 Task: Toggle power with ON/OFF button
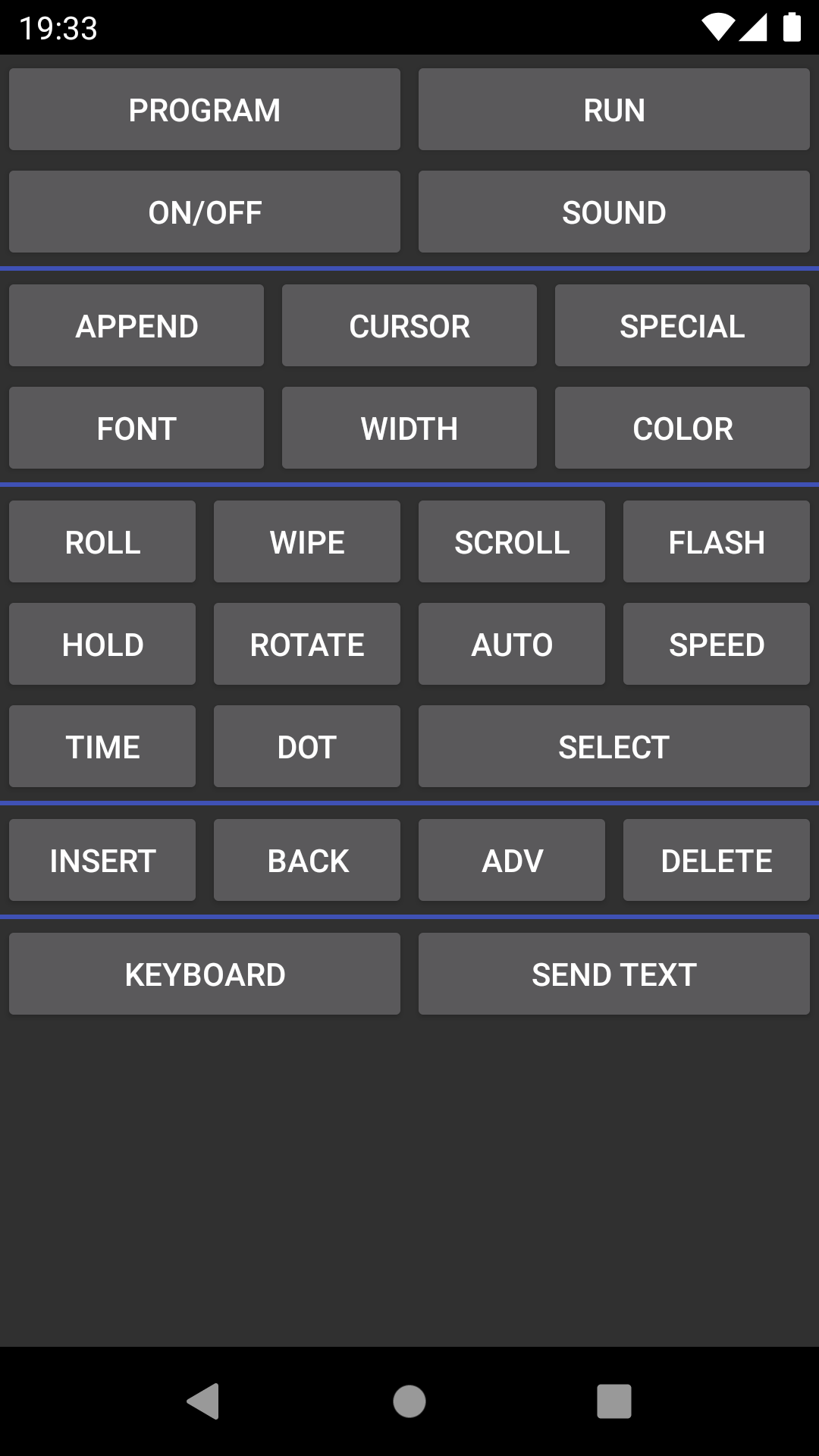205,212
